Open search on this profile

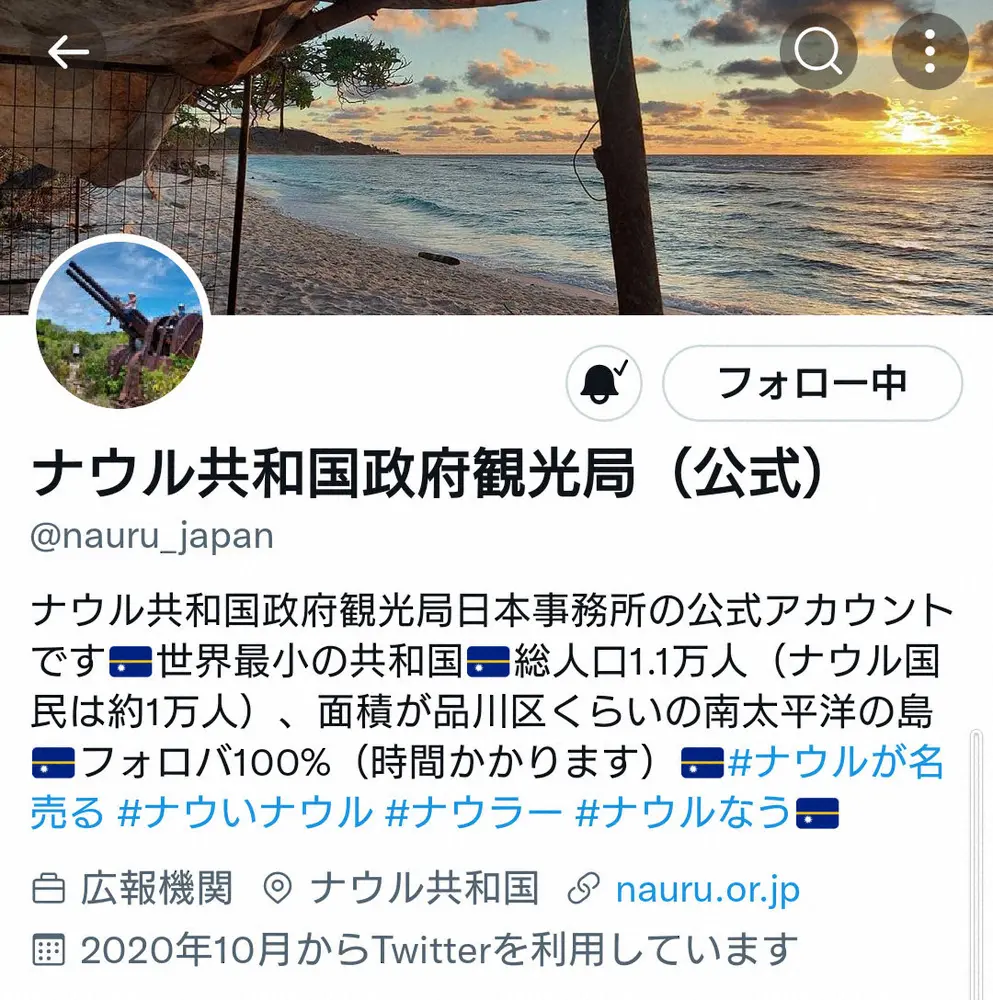(x=819, y=52)
